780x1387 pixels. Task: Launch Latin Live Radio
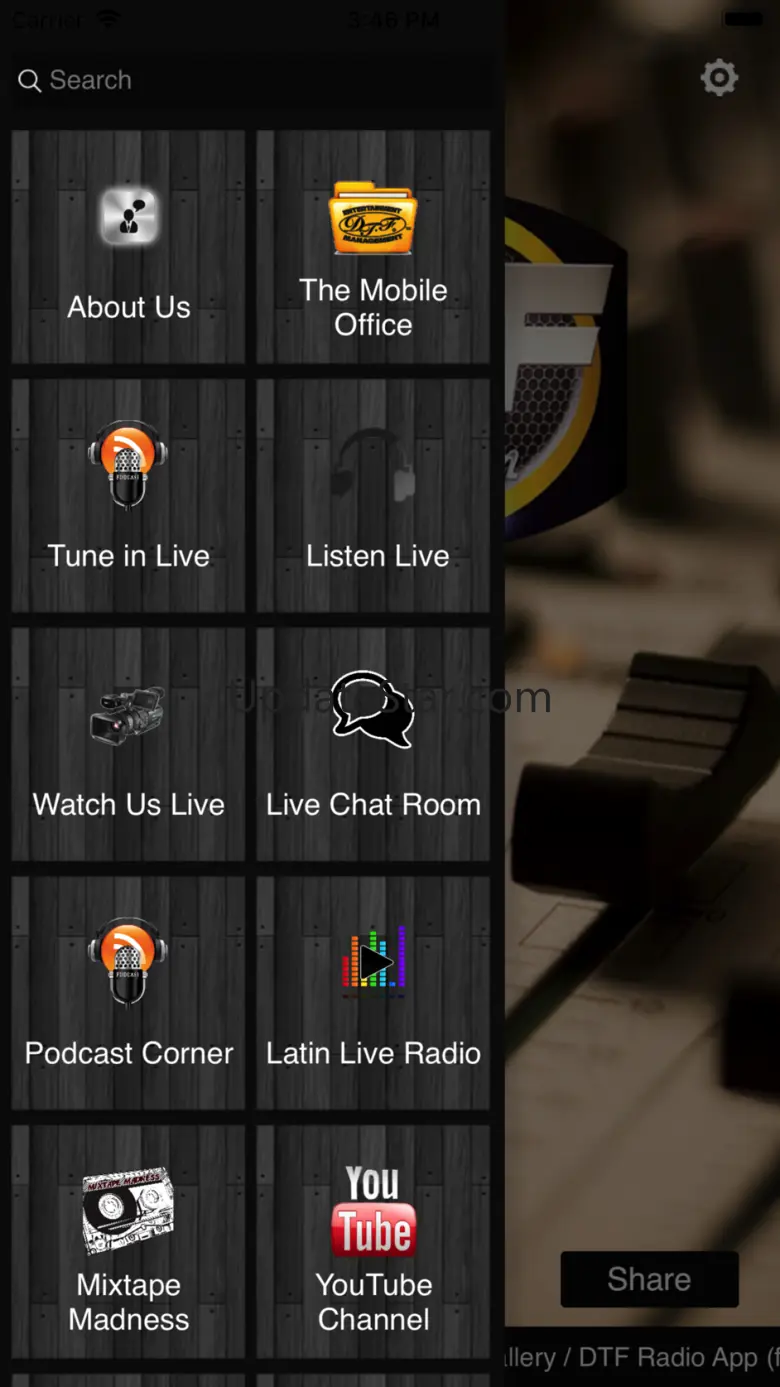[x=373, y=994]
